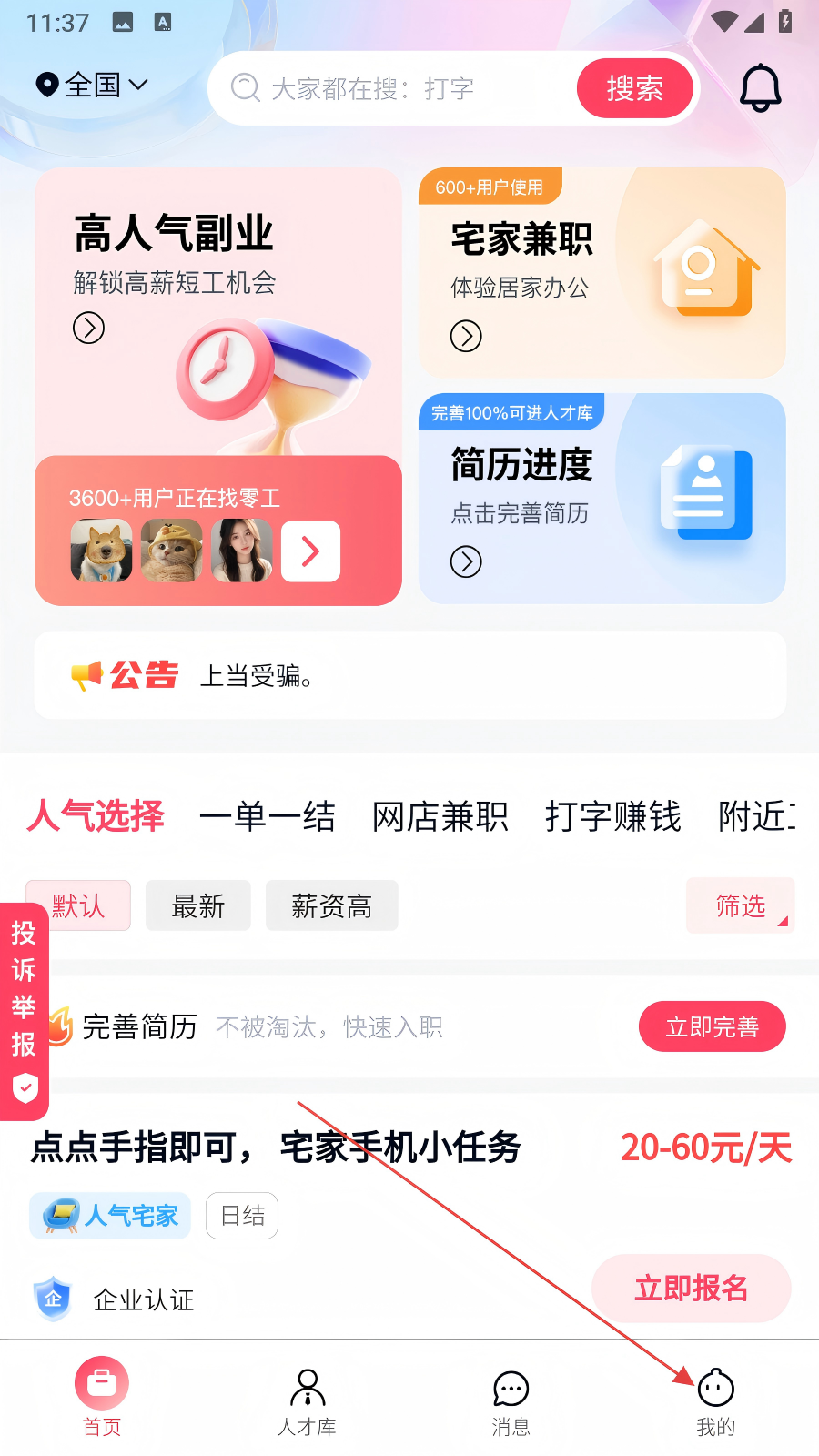Tap the arrow next to user avatars
The width and height of the screenshot is (819, 1456).
tap(310, 551)
